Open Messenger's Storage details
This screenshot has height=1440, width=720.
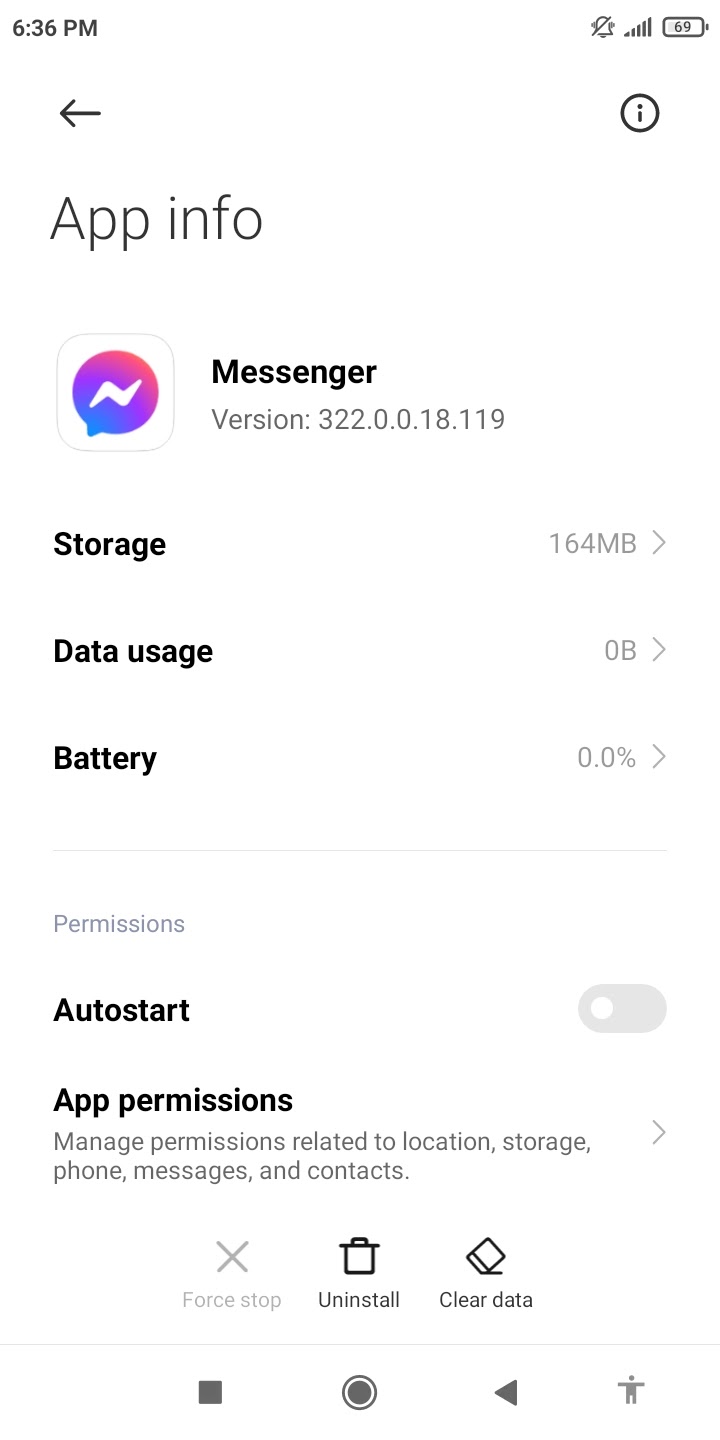360,544
